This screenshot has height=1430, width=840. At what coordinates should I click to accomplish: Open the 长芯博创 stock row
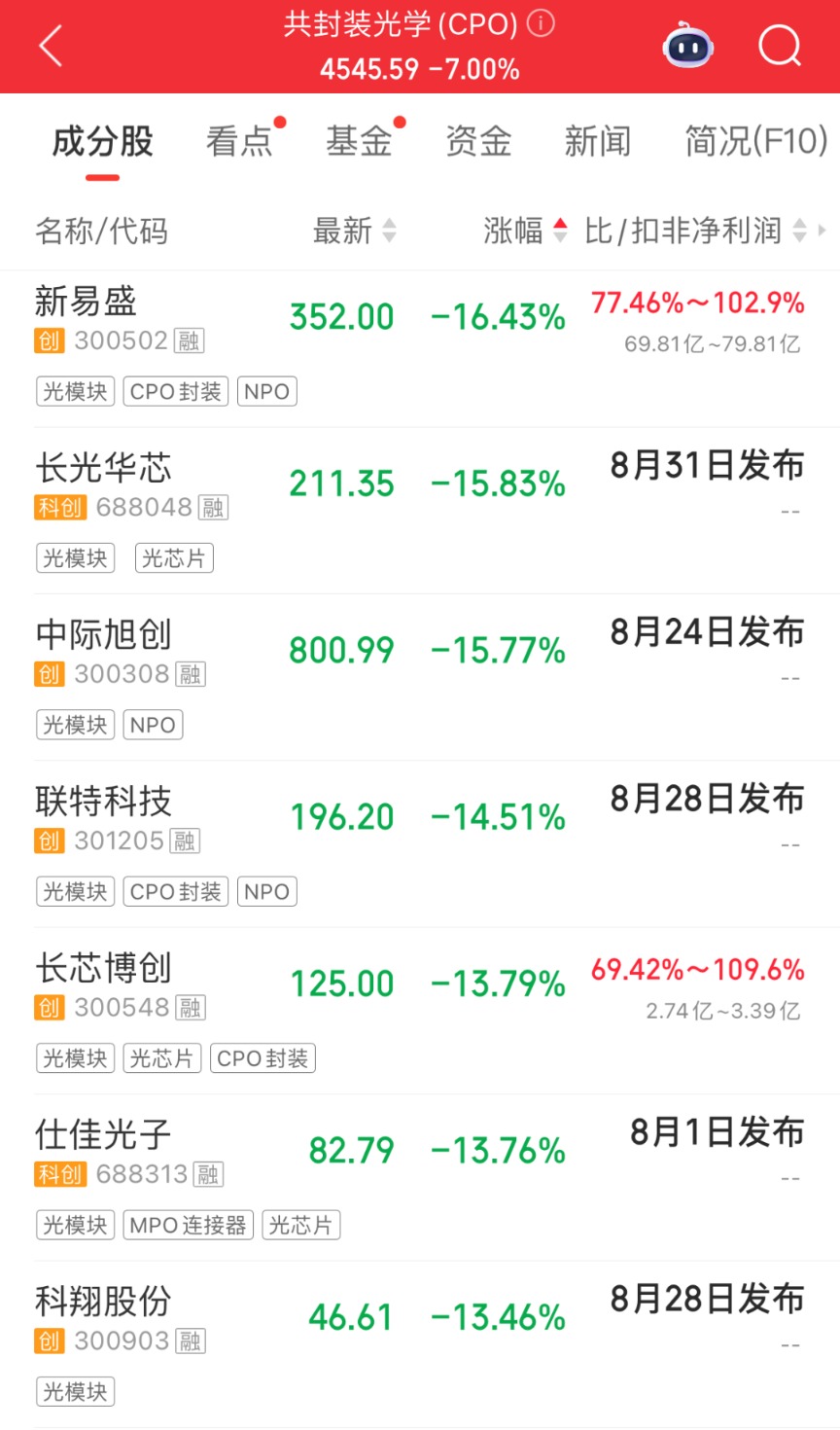(420, 1011)
